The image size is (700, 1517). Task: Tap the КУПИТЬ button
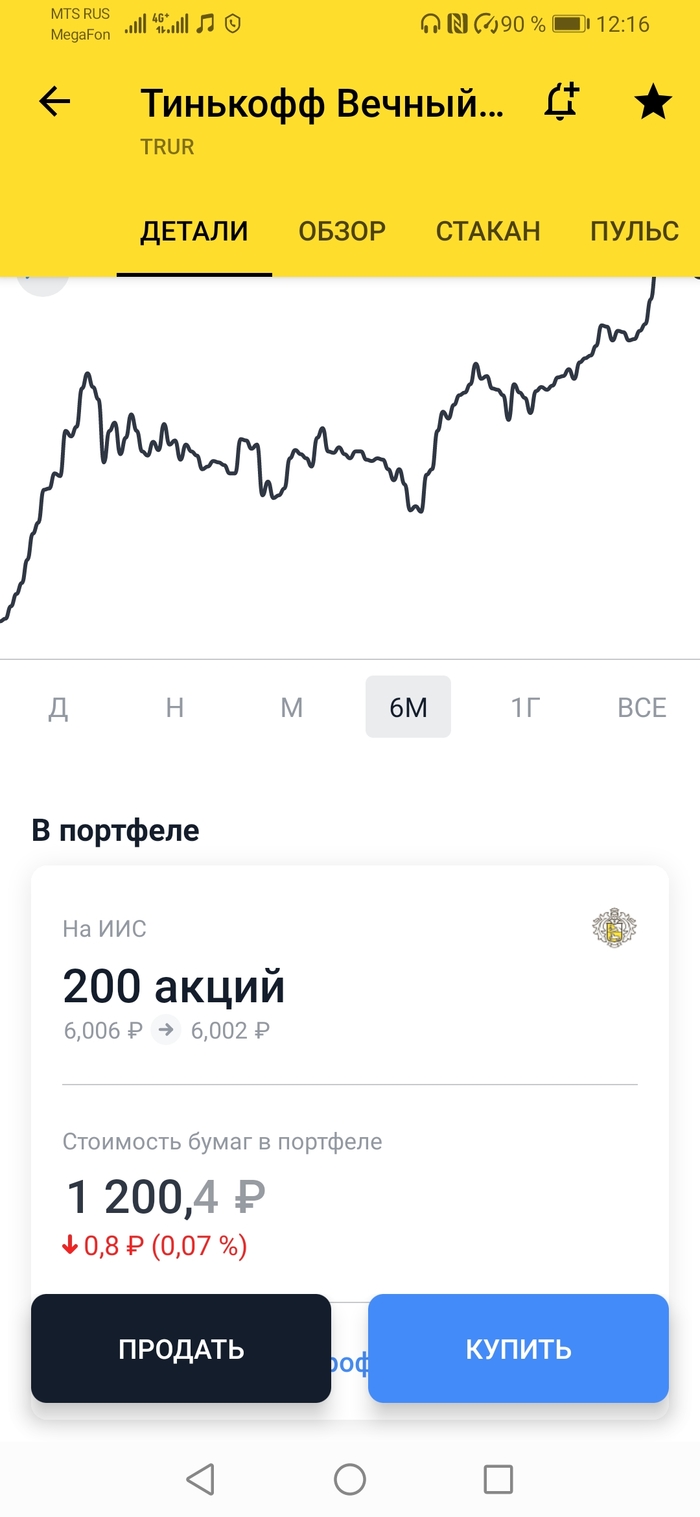click(518, 1348)
